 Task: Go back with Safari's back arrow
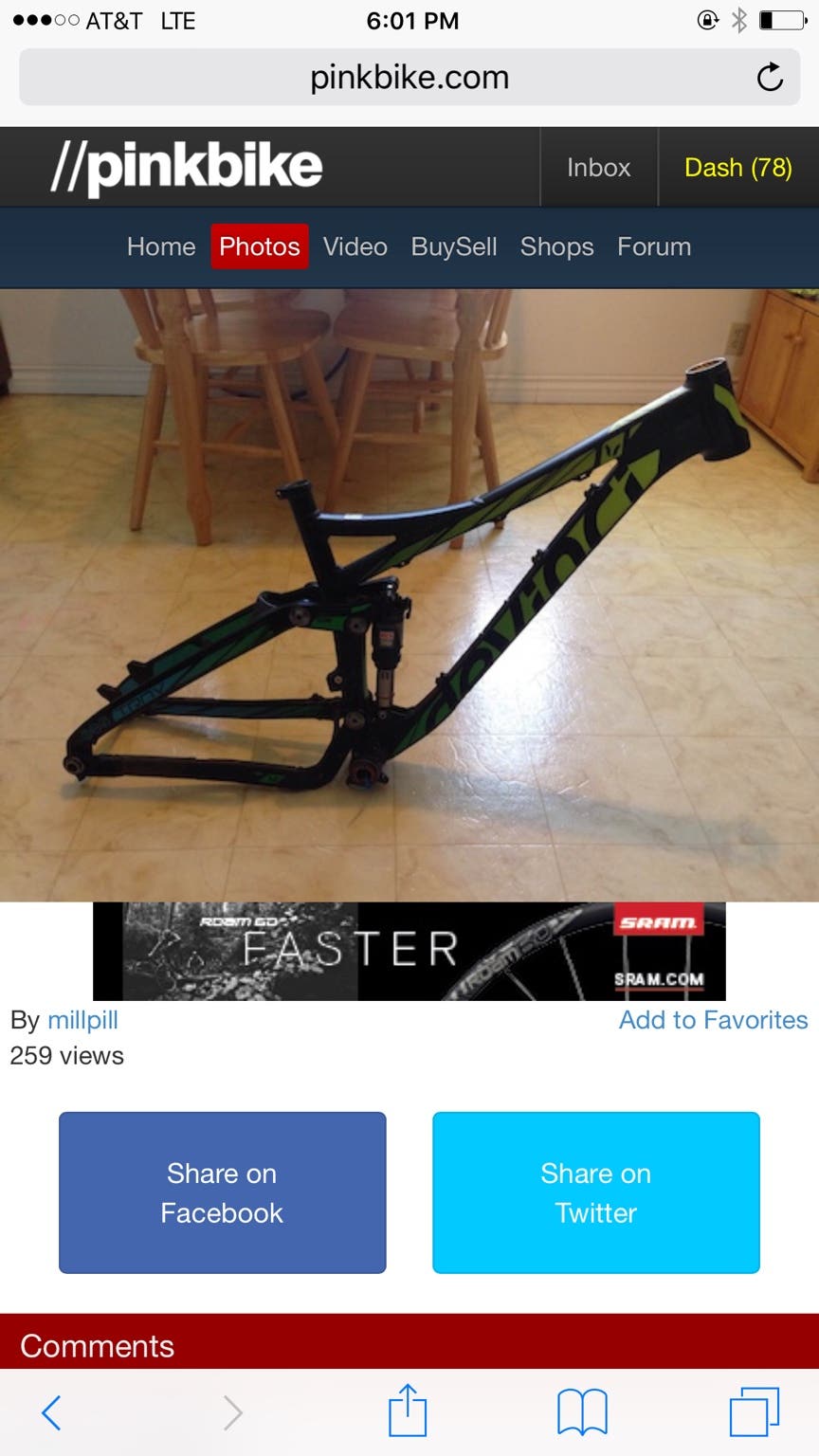point(52,1412)
